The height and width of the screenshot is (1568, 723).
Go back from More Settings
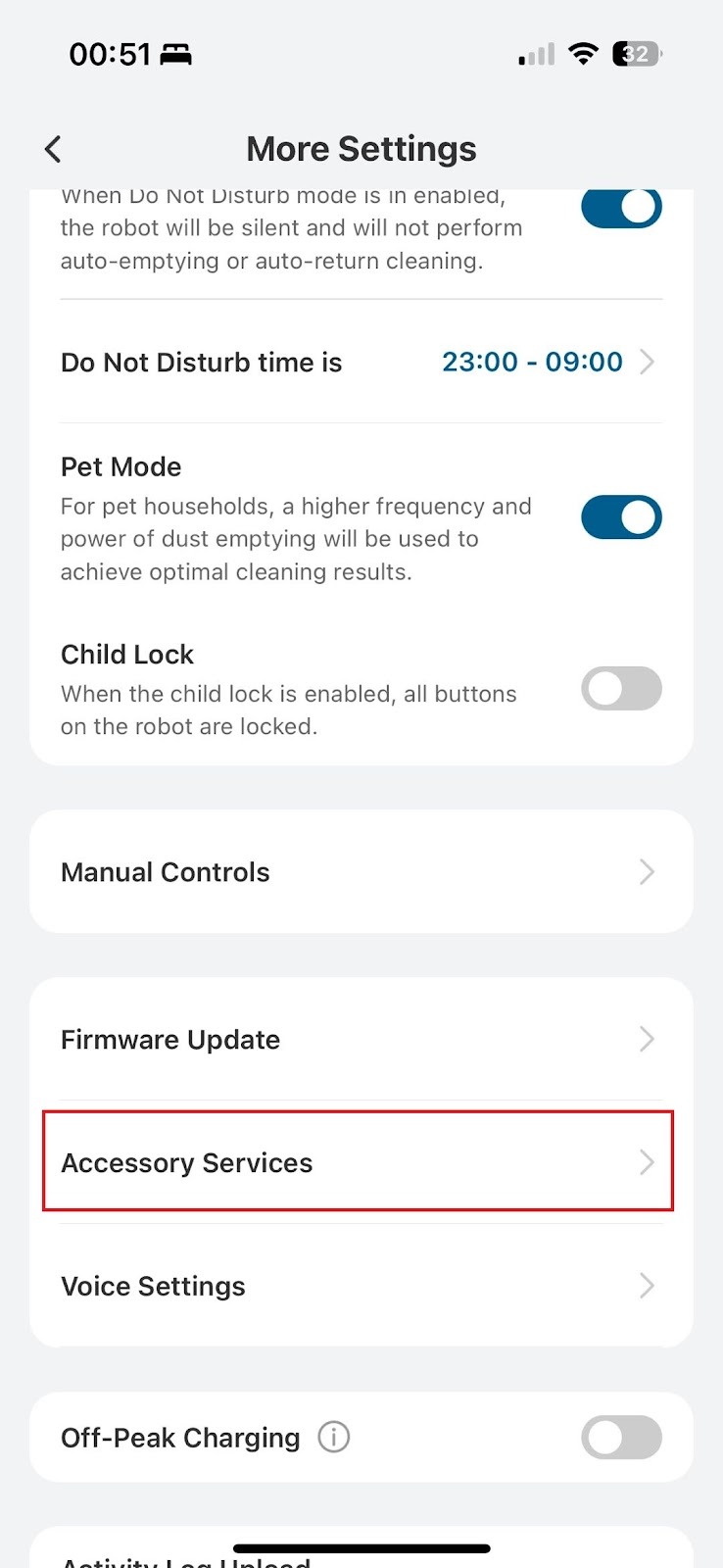coord(53,149)
